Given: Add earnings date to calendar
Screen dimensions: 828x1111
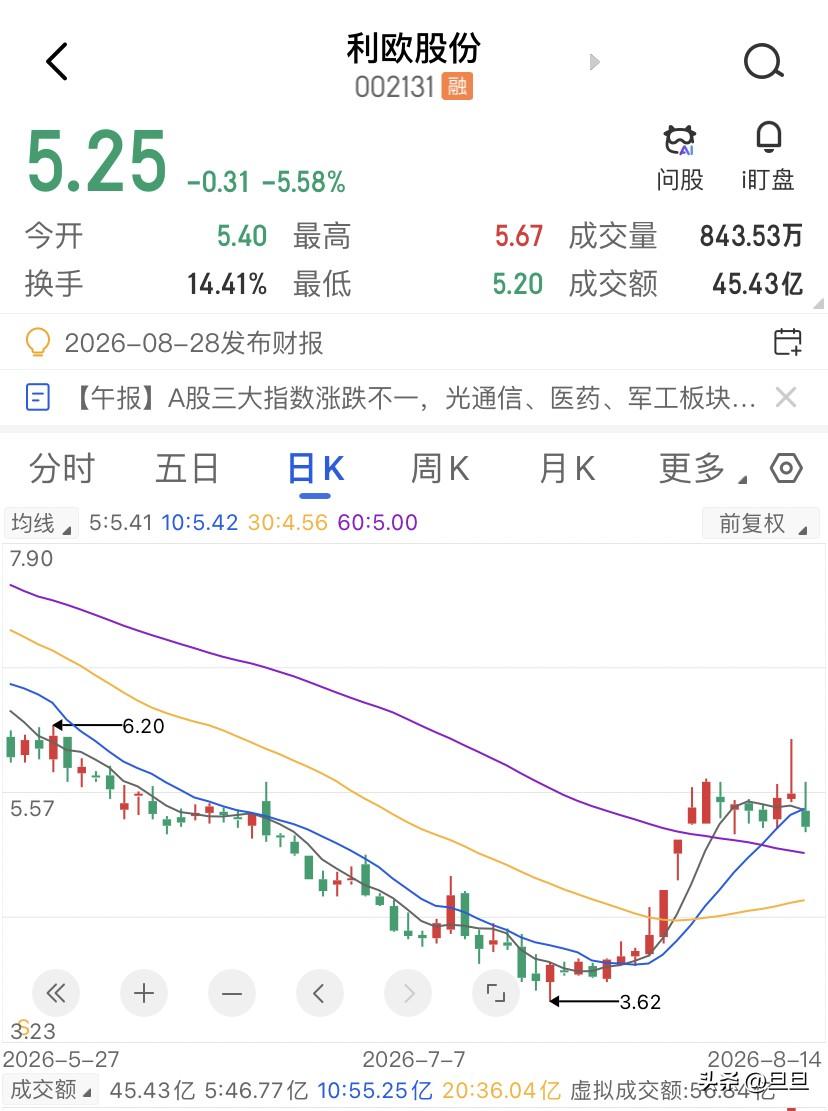Looking at the screenshot, I should pyautogui.click(x=787, y=342).
